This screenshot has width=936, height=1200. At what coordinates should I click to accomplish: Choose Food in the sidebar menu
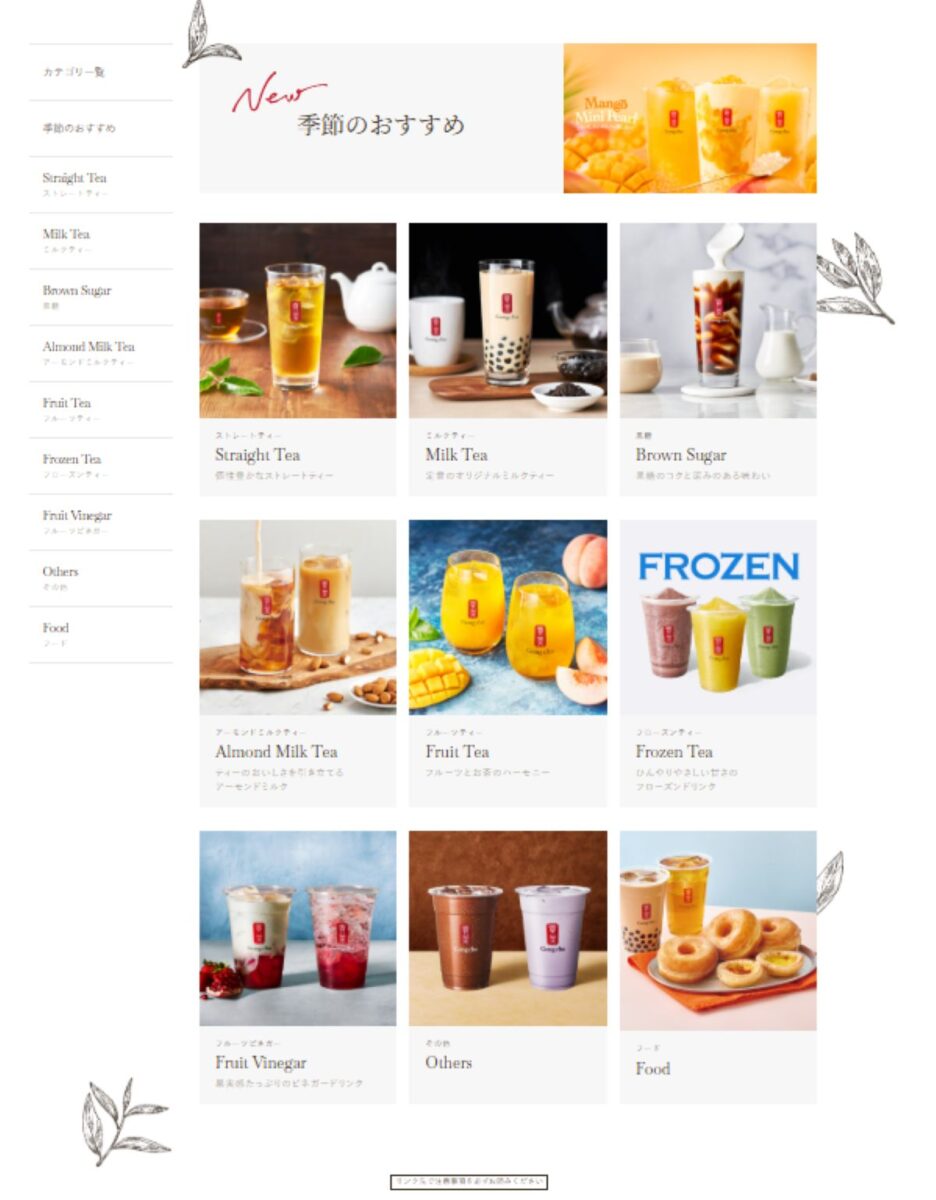tap(56, 633)
